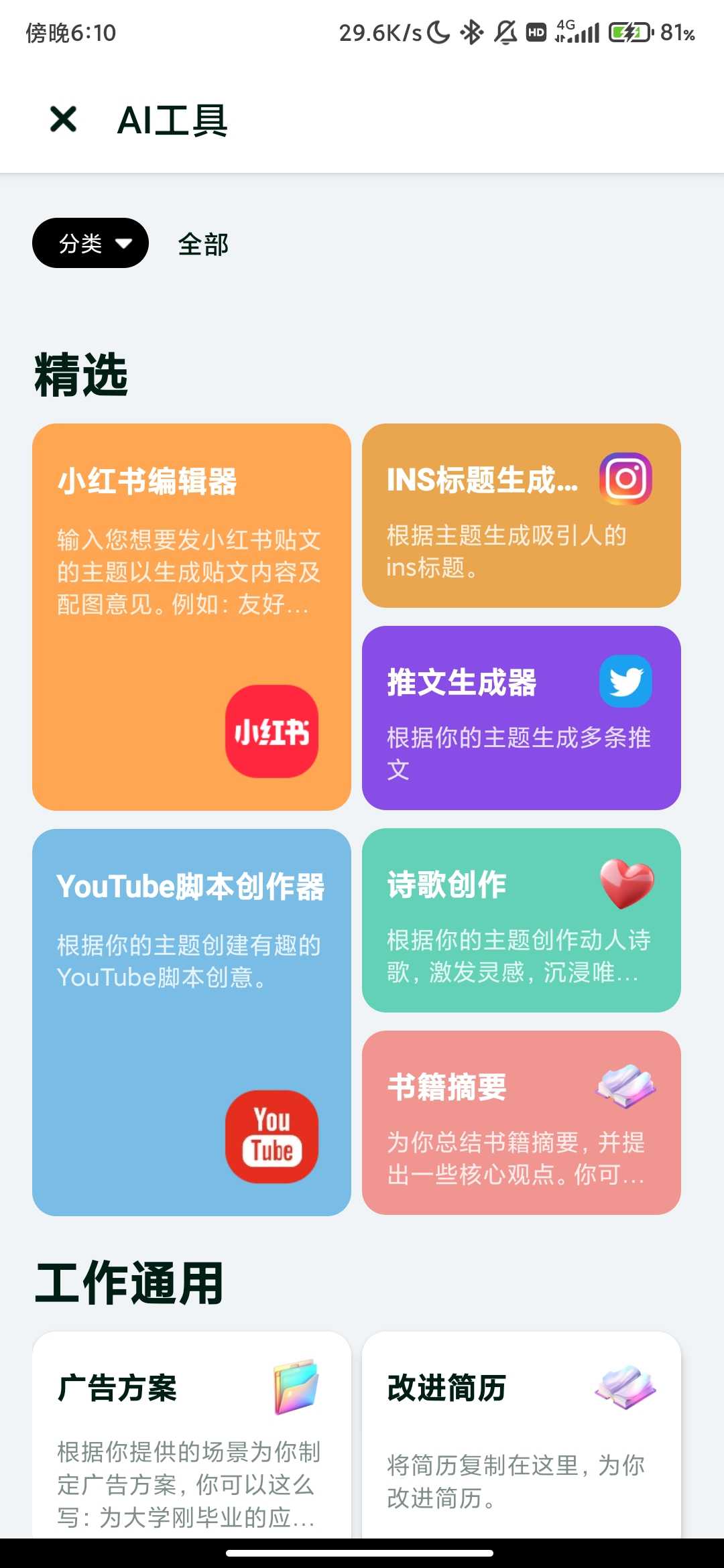This screenshot has height=1568, width=724.
Task: Open the 小红书编辑器 via its 小红书 icon
Action: 271,730
